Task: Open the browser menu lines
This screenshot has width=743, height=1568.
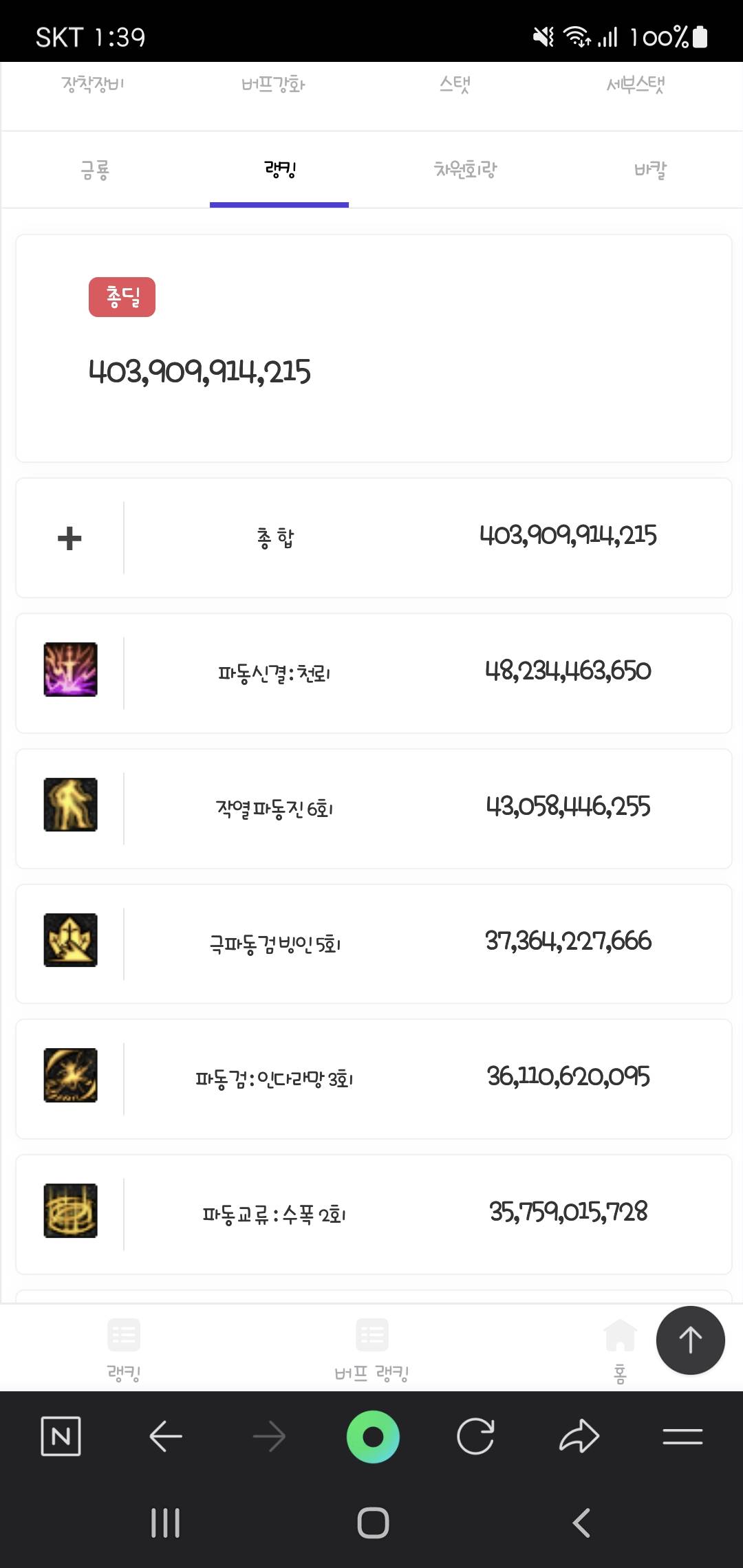Action: point(682,1436)
